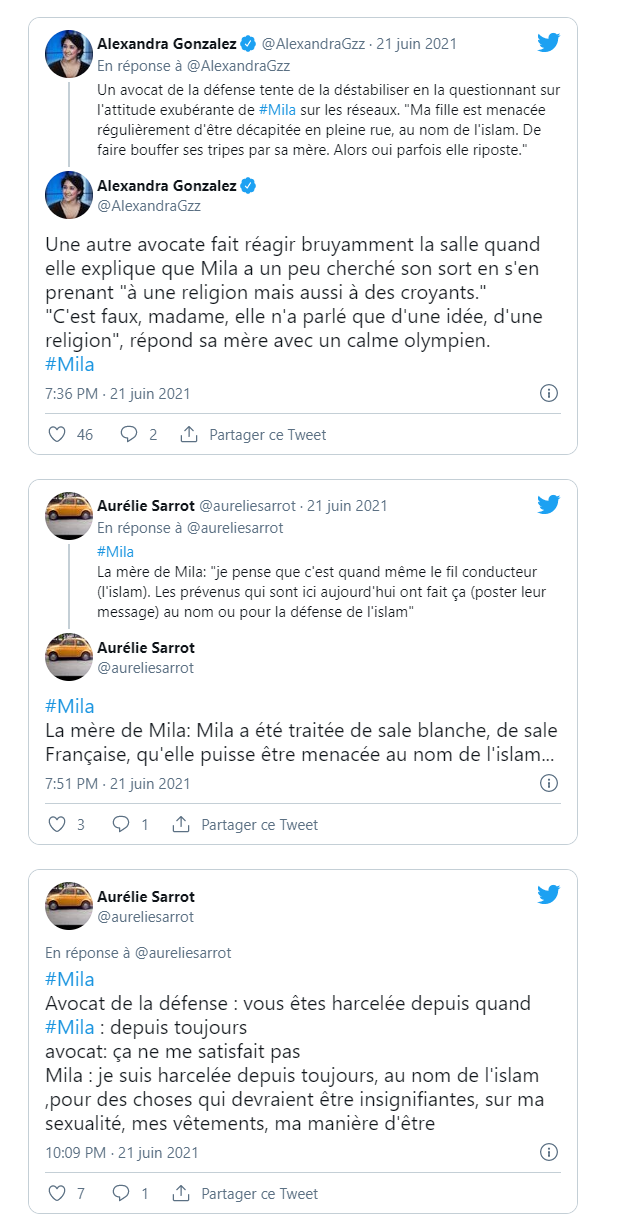
Task: Open info icon on the 7:51 PM tweet
Action: (x=549, y=783)
